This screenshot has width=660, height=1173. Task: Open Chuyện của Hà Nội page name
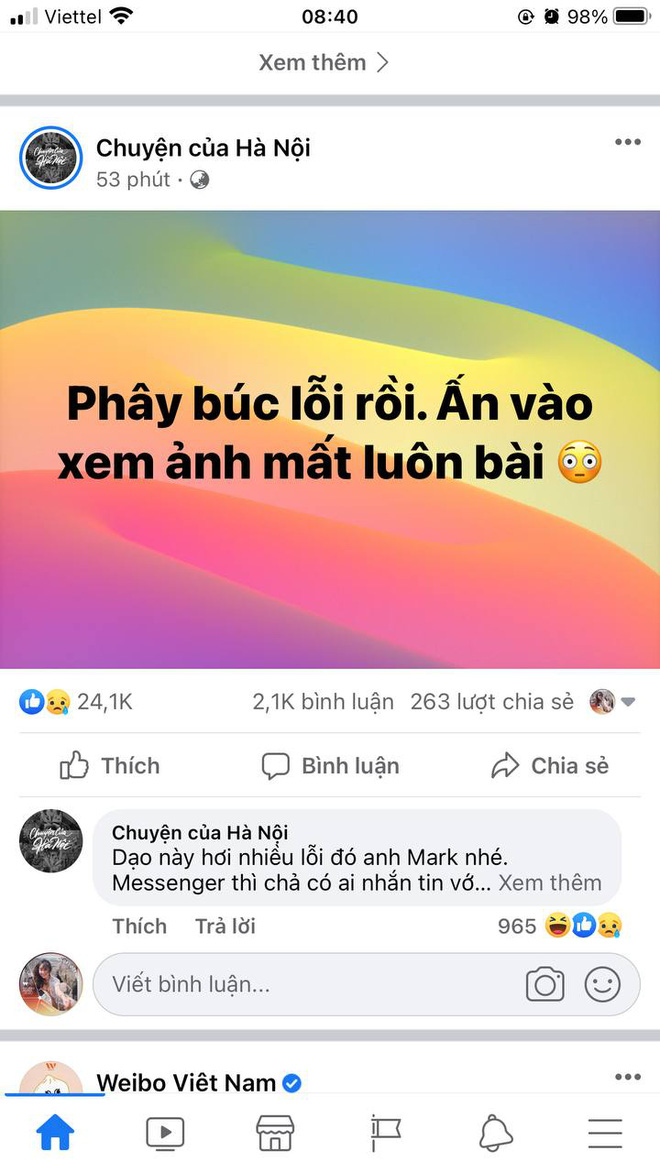pyautogui.click(x=203, y=148)
